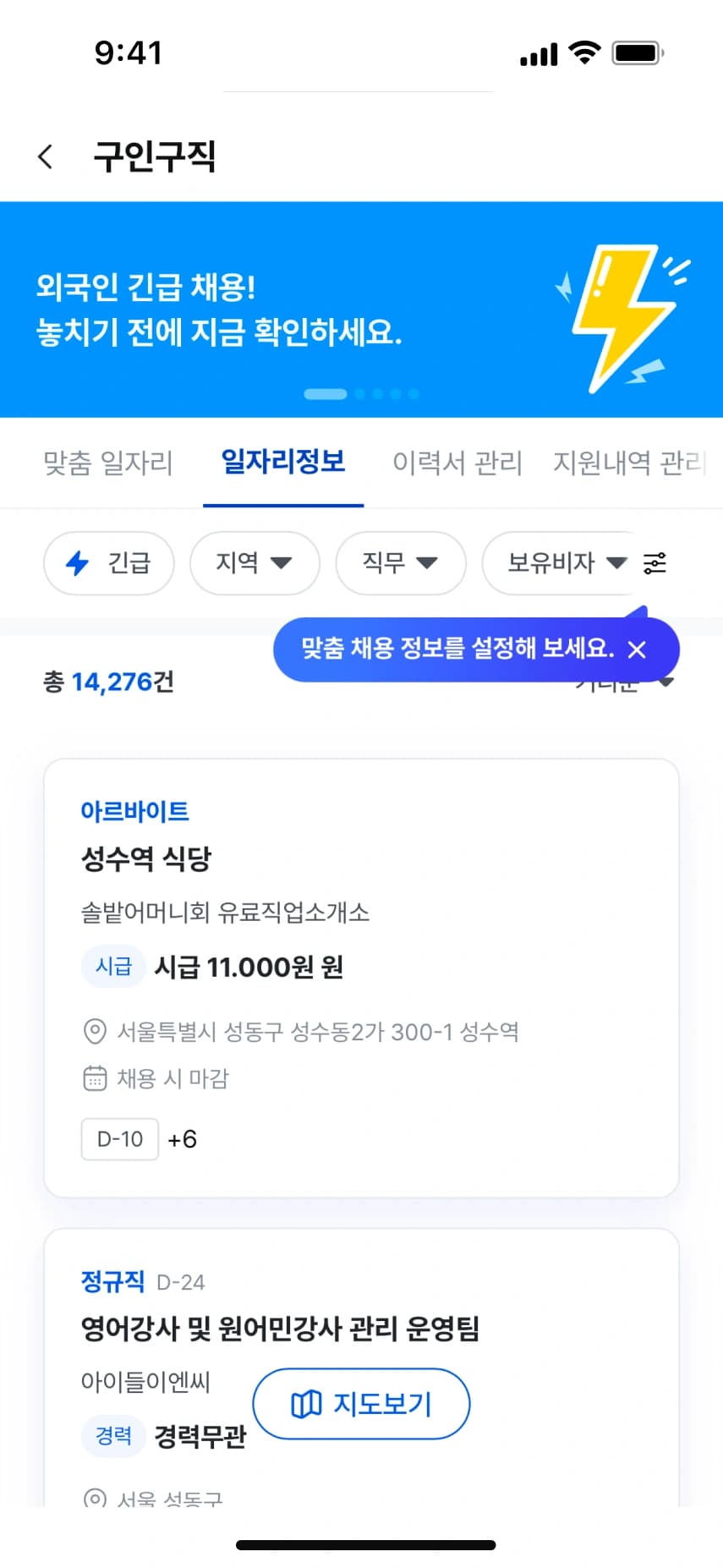Tap the 지도보기 map button

(361, 1404)
